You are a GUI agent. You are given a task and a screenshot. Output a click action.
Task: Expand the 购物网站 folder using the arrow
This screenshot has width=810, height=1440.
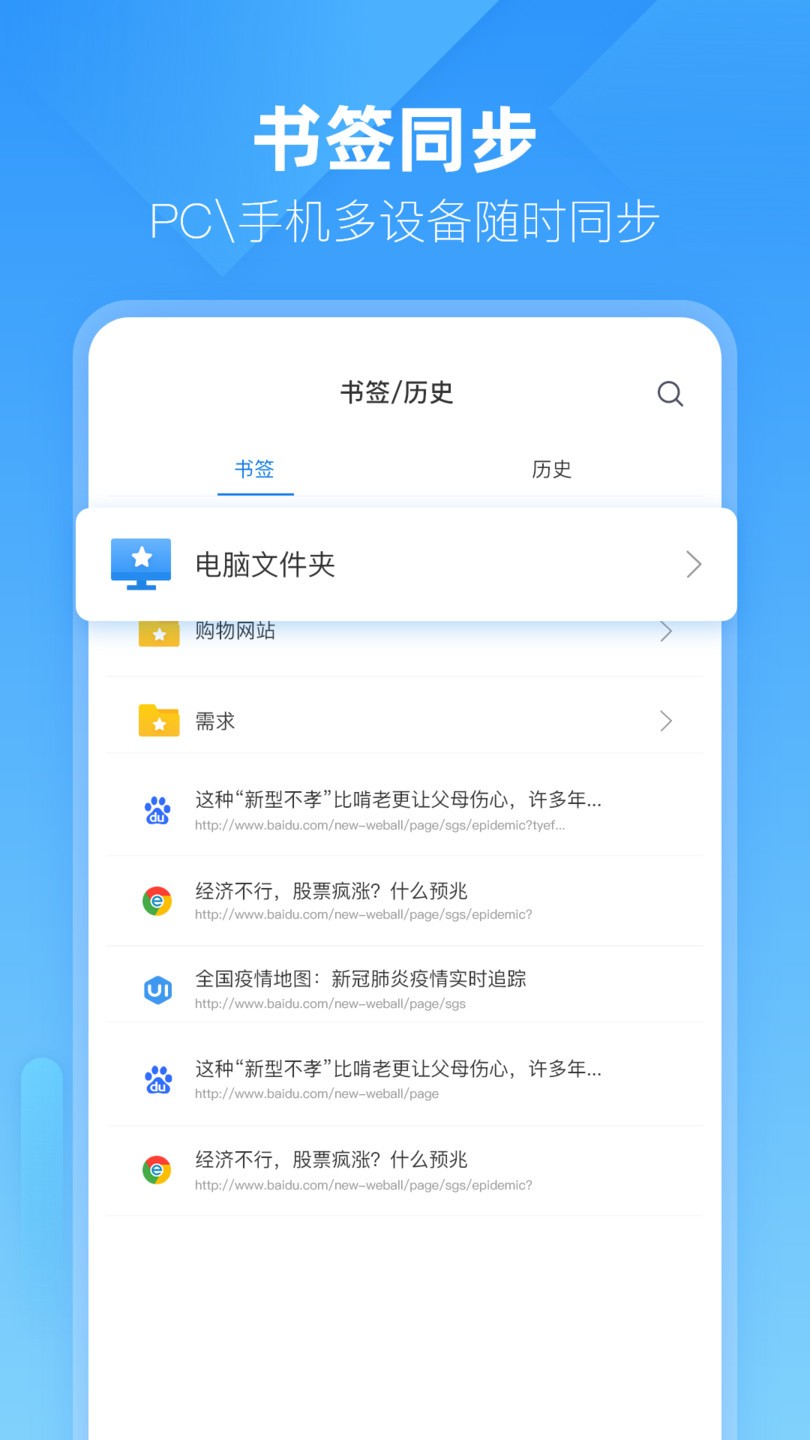click(666, 631)
